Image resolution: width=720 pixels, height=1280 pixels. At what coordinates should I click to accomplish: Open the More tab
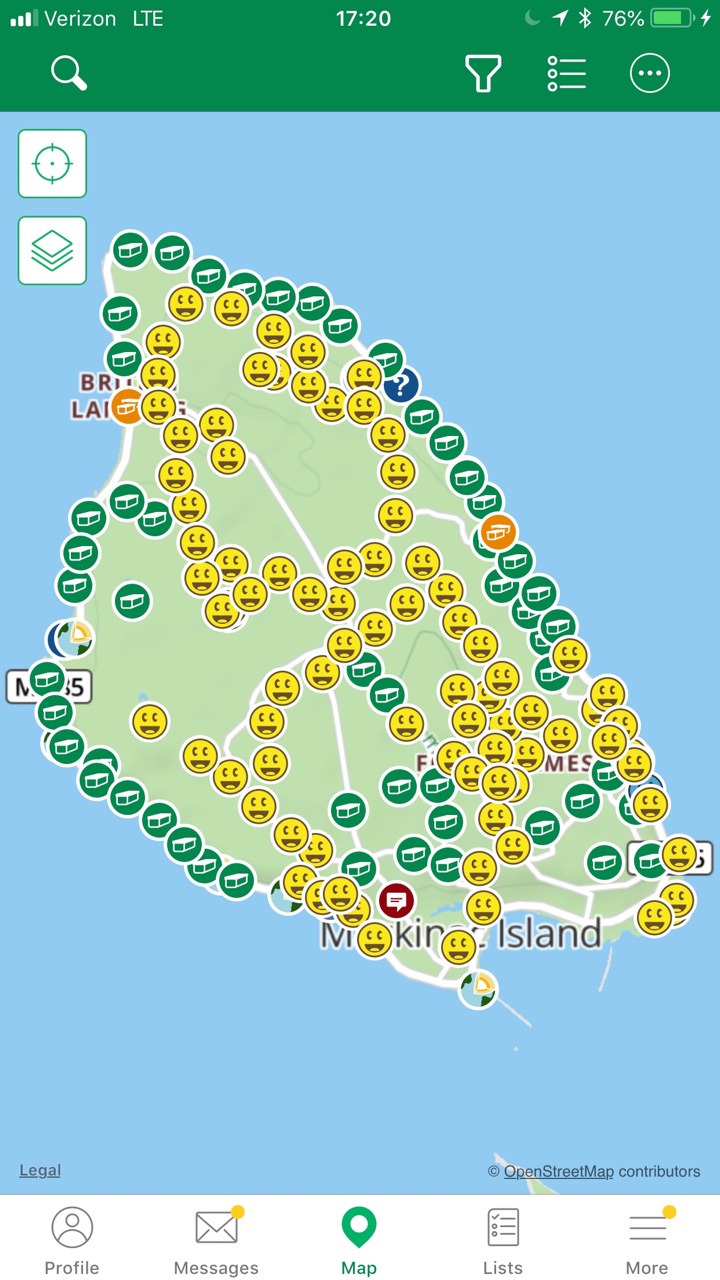[647, 1240]
